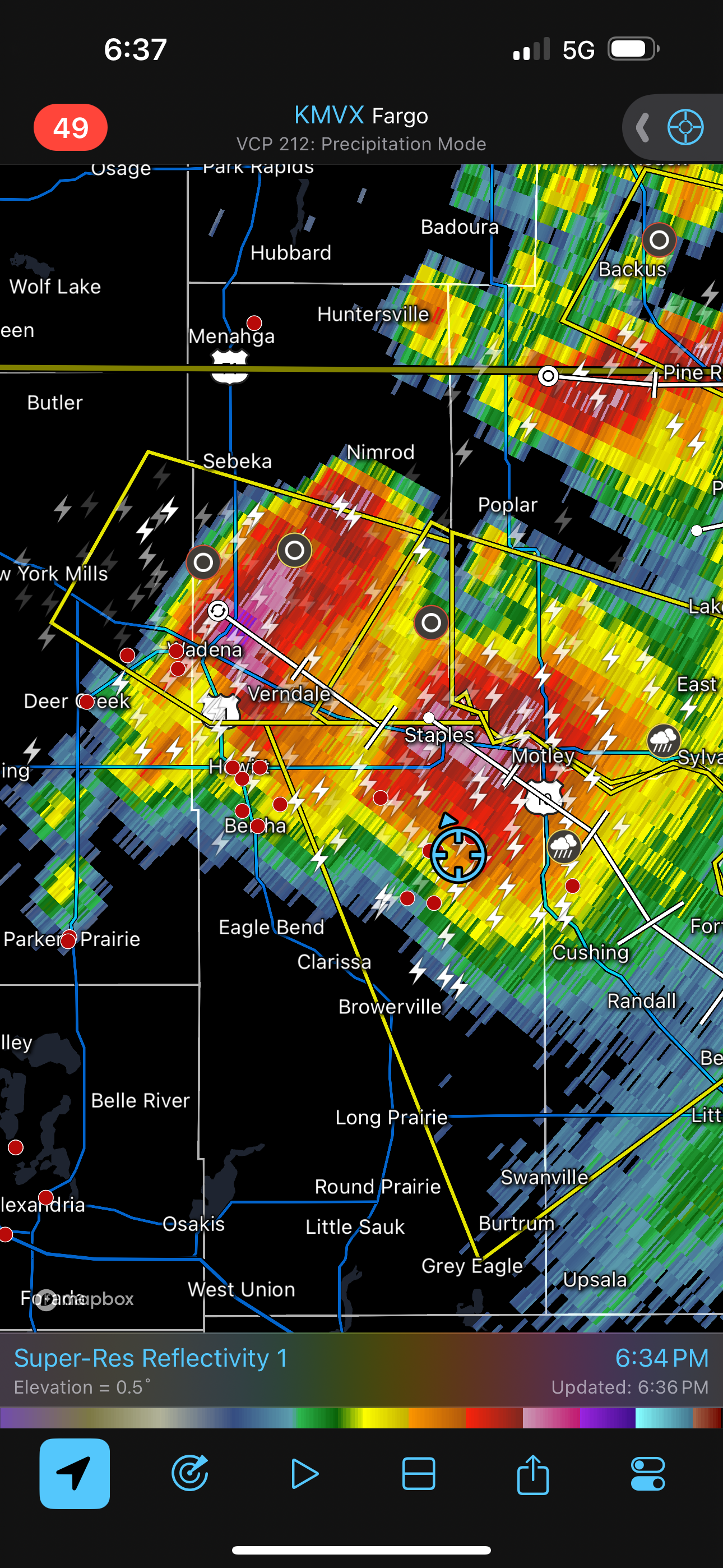Viewport: 723px width, 1568px height.
Task: Tap the blue location marker near Motley
Action: (x=458, y=852)
